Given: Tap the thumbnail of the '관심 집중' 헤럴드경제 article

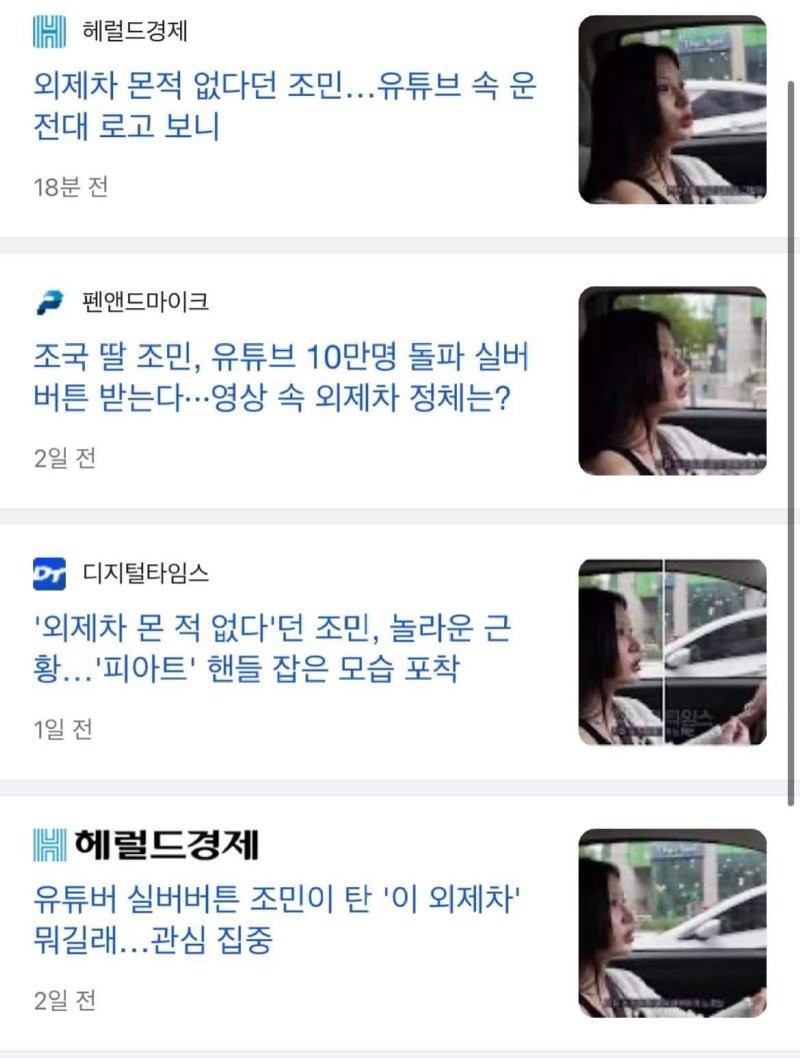Looking at the screenshot, I should (x=672, y=923).
